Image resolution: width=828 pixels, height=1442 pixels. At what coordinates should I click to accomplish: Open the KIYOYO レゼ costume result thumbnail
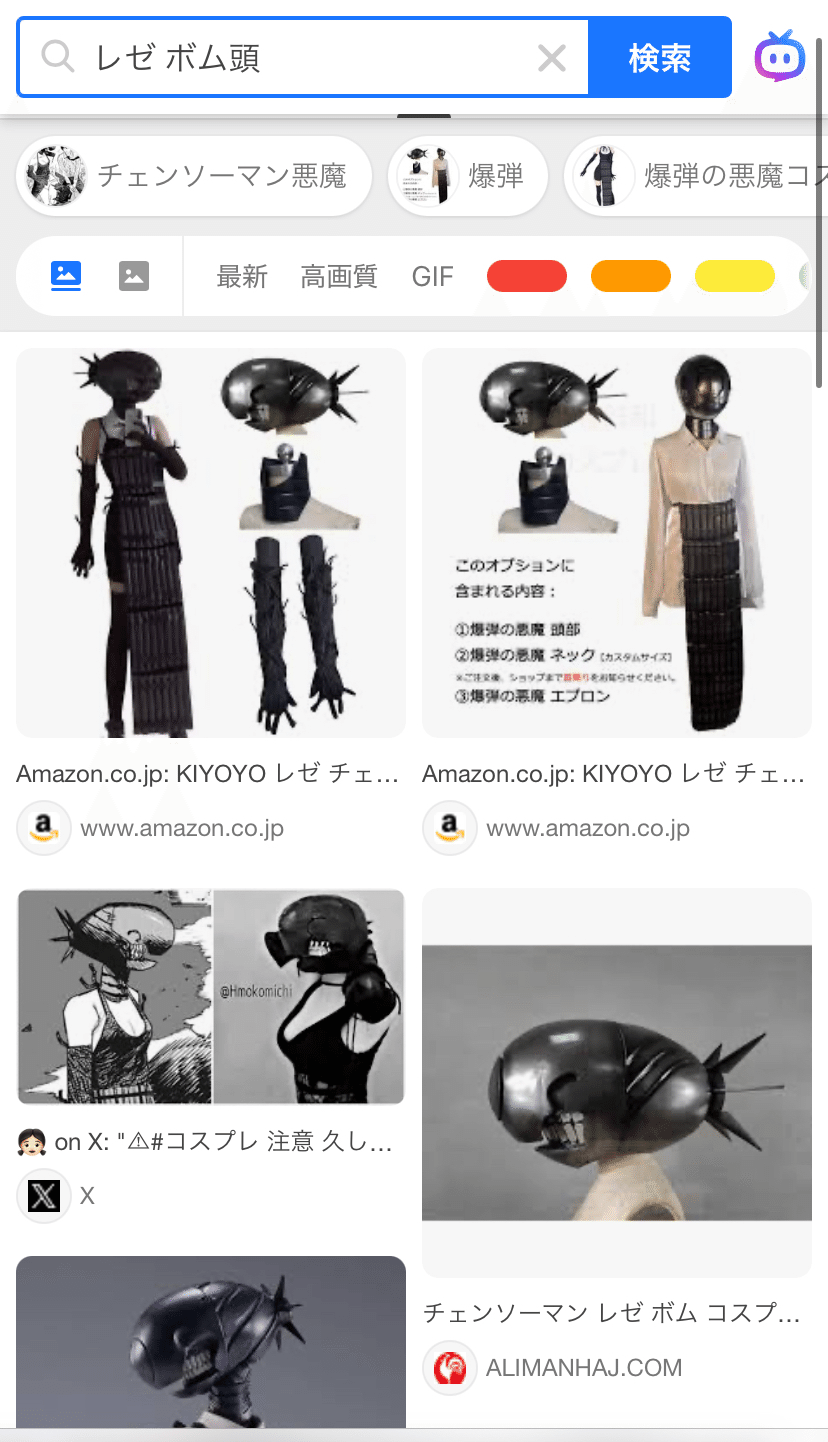pyautogui.click(x=211, y=542)
